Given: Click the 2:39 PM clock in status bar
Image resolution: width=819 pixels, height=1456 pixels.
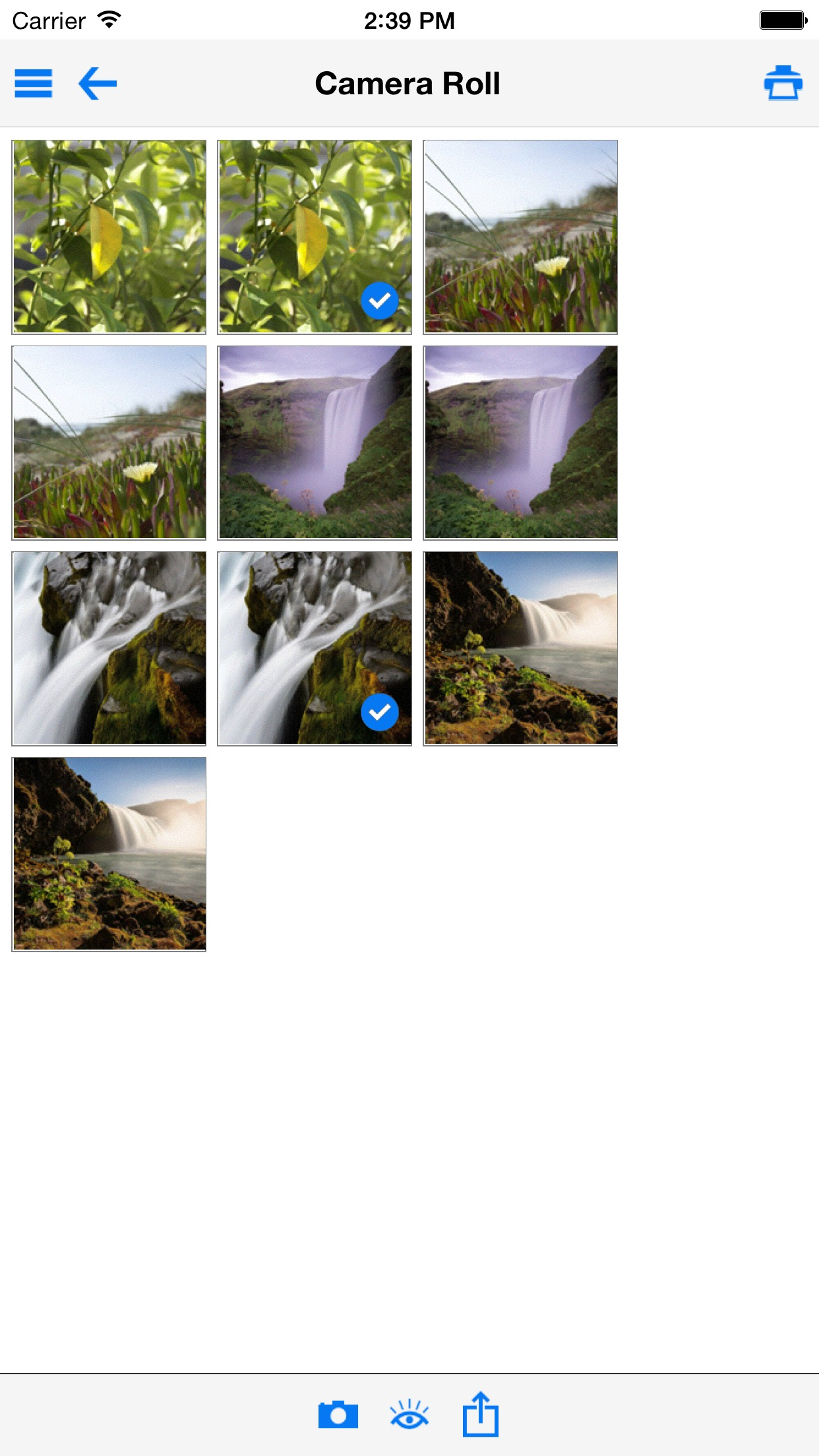Looking at the screenshot, I should click(x=409, y=19).
